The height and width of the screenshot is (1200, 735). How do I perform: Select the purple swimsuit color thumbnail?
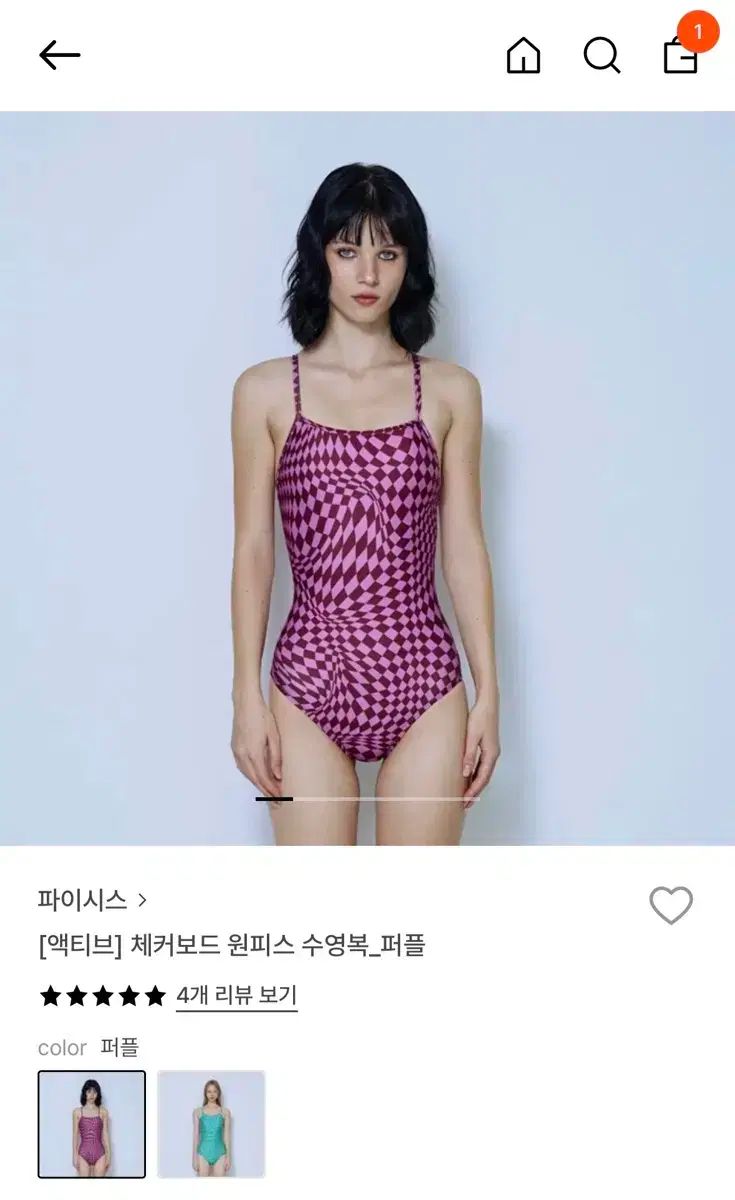pyautogui.click(x=92, y=1124)
